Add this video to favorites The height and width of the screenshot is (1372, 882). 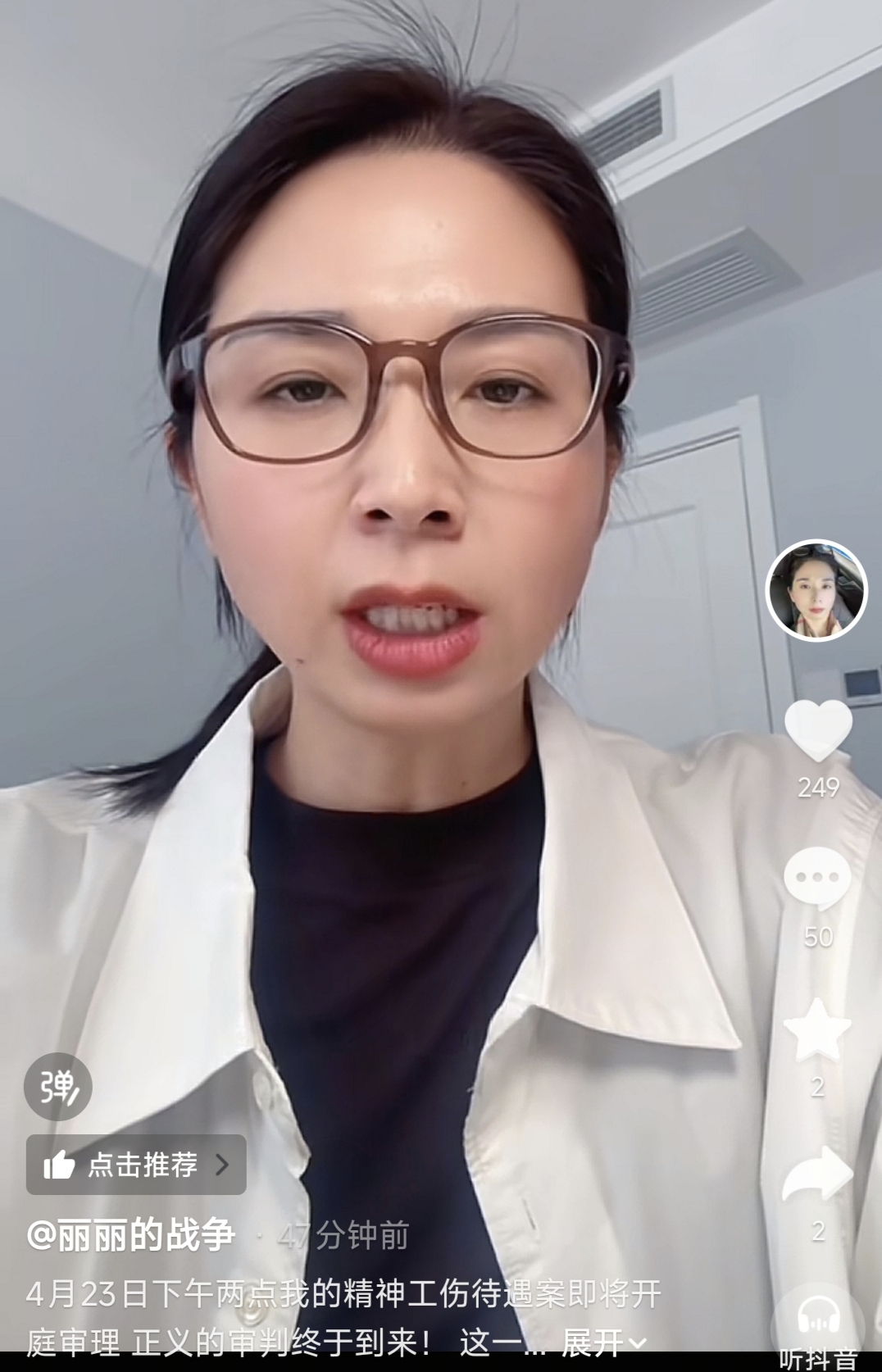coord(817,1029)
